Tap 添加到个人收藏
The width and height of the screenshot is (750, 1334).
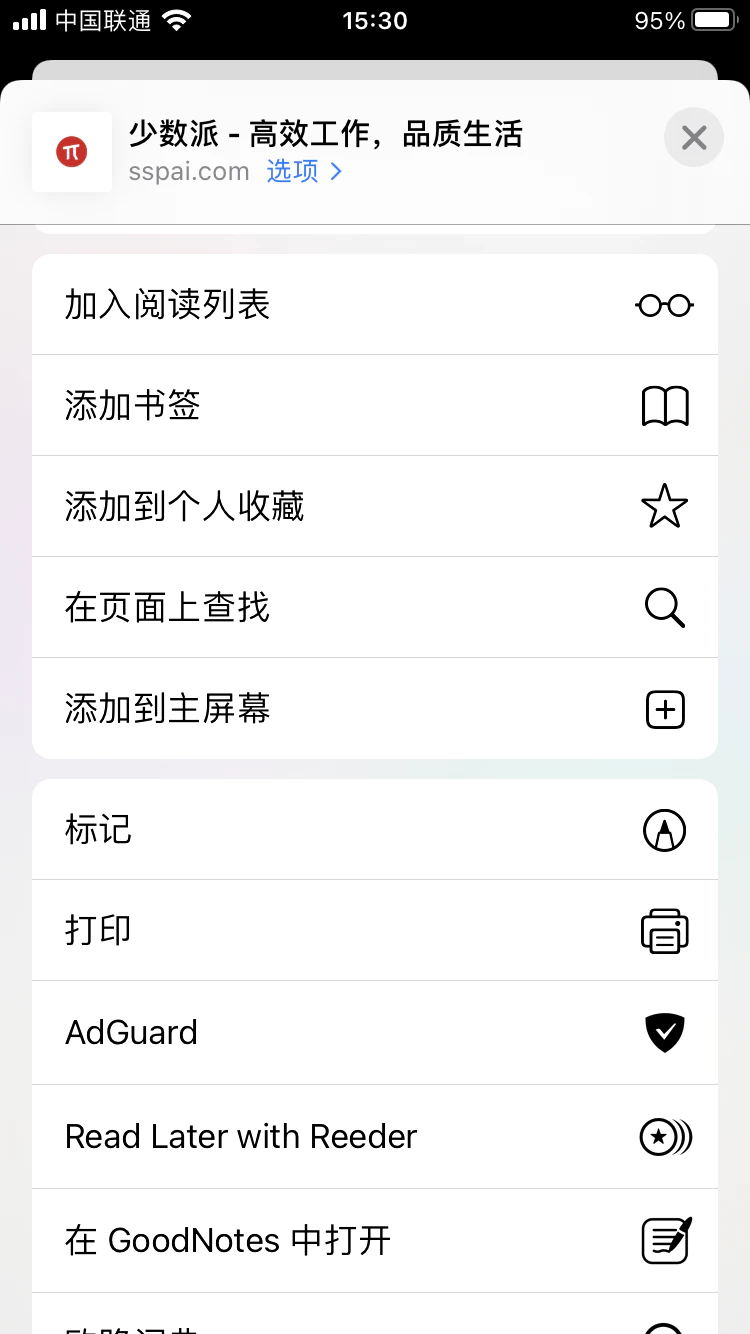374,507
